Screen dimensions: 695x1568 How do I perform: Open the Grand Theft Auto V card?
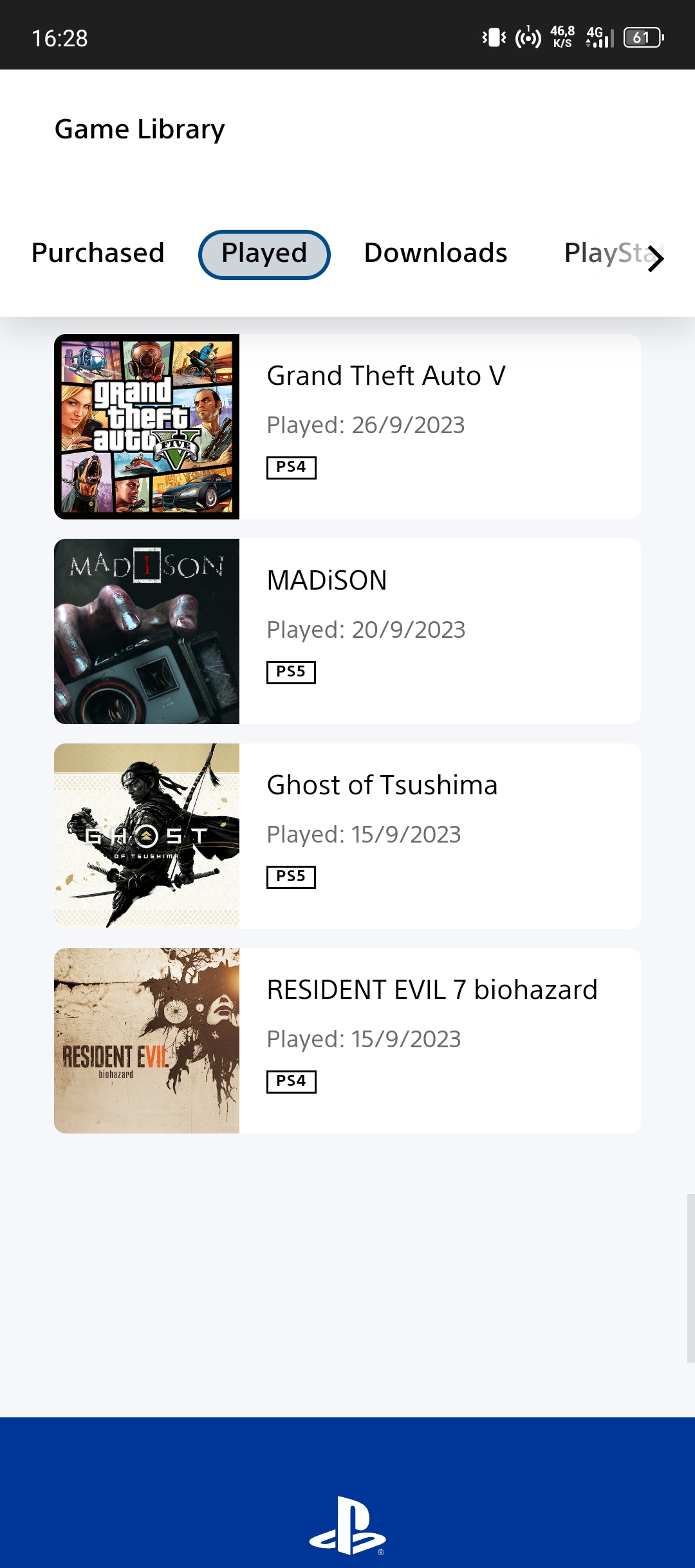coord(347,427)
